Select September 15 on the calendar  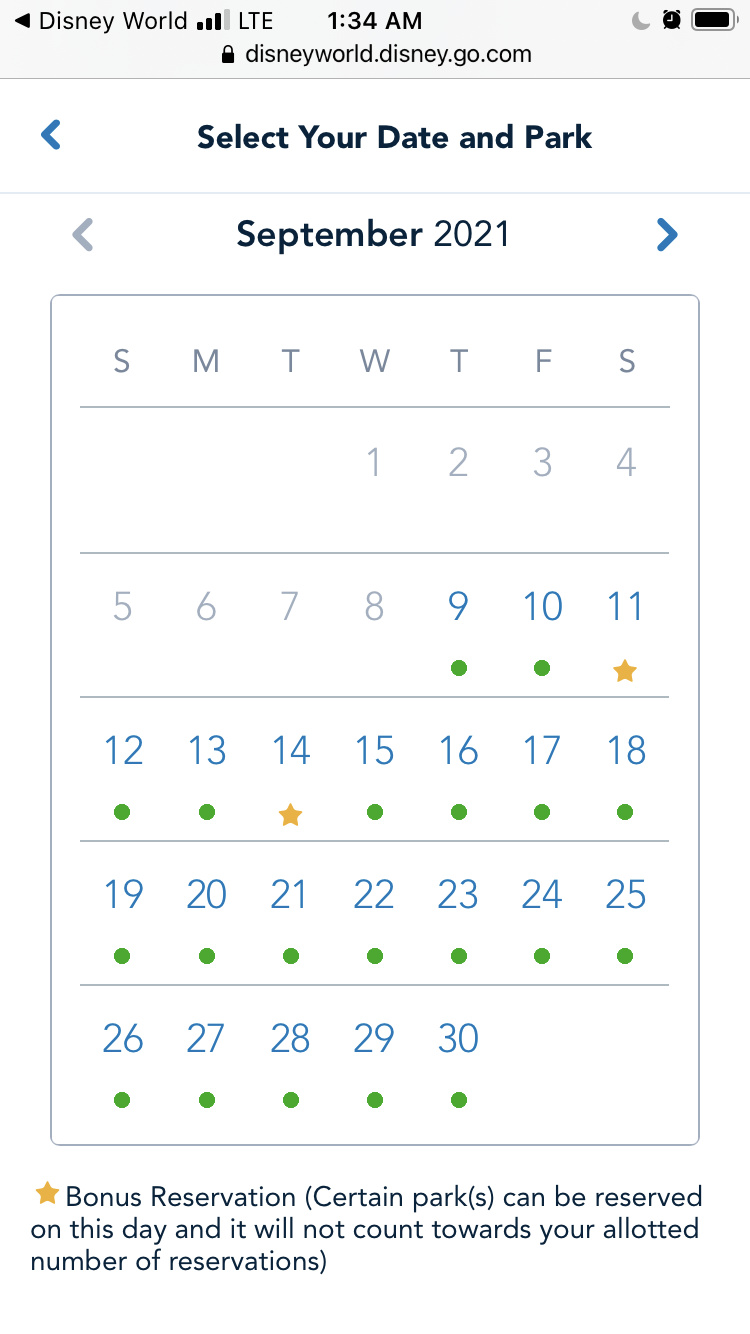[374, 769]
